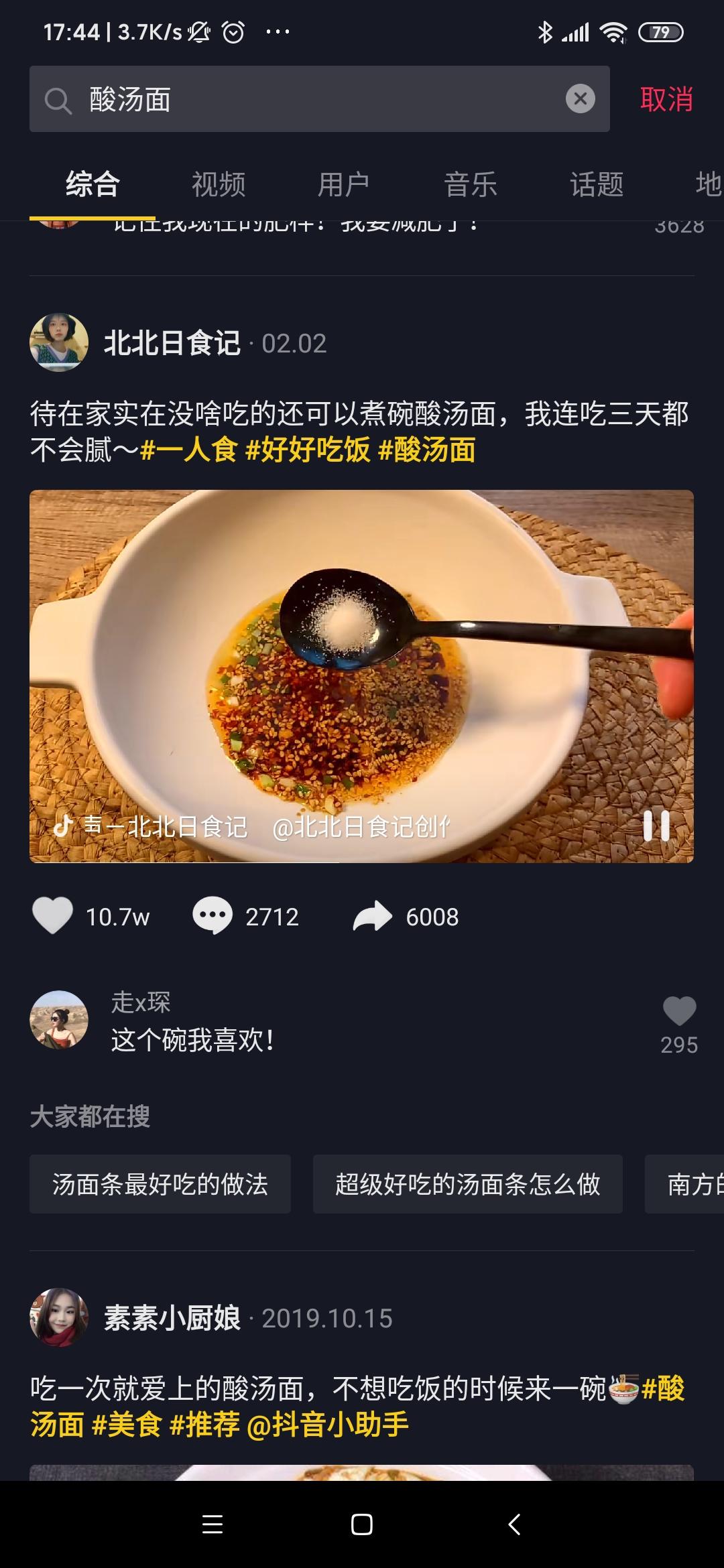Viewport: 724px width, 1568px height.
Task: Open 北北日食记's profile avatar
Action: point(59,342)
